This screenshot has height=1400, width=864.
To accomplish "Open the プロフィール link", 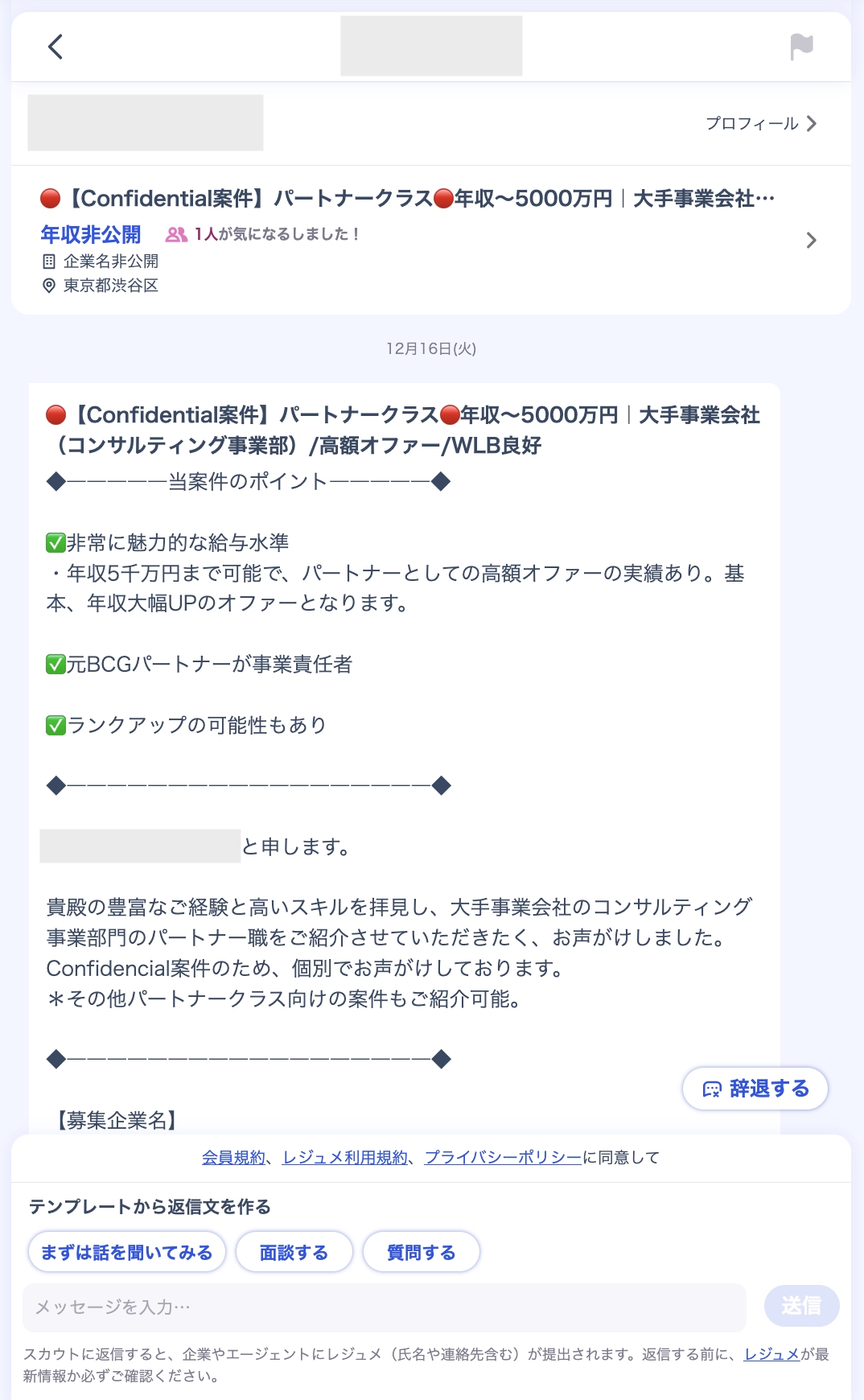I will (x=760, y=123).
